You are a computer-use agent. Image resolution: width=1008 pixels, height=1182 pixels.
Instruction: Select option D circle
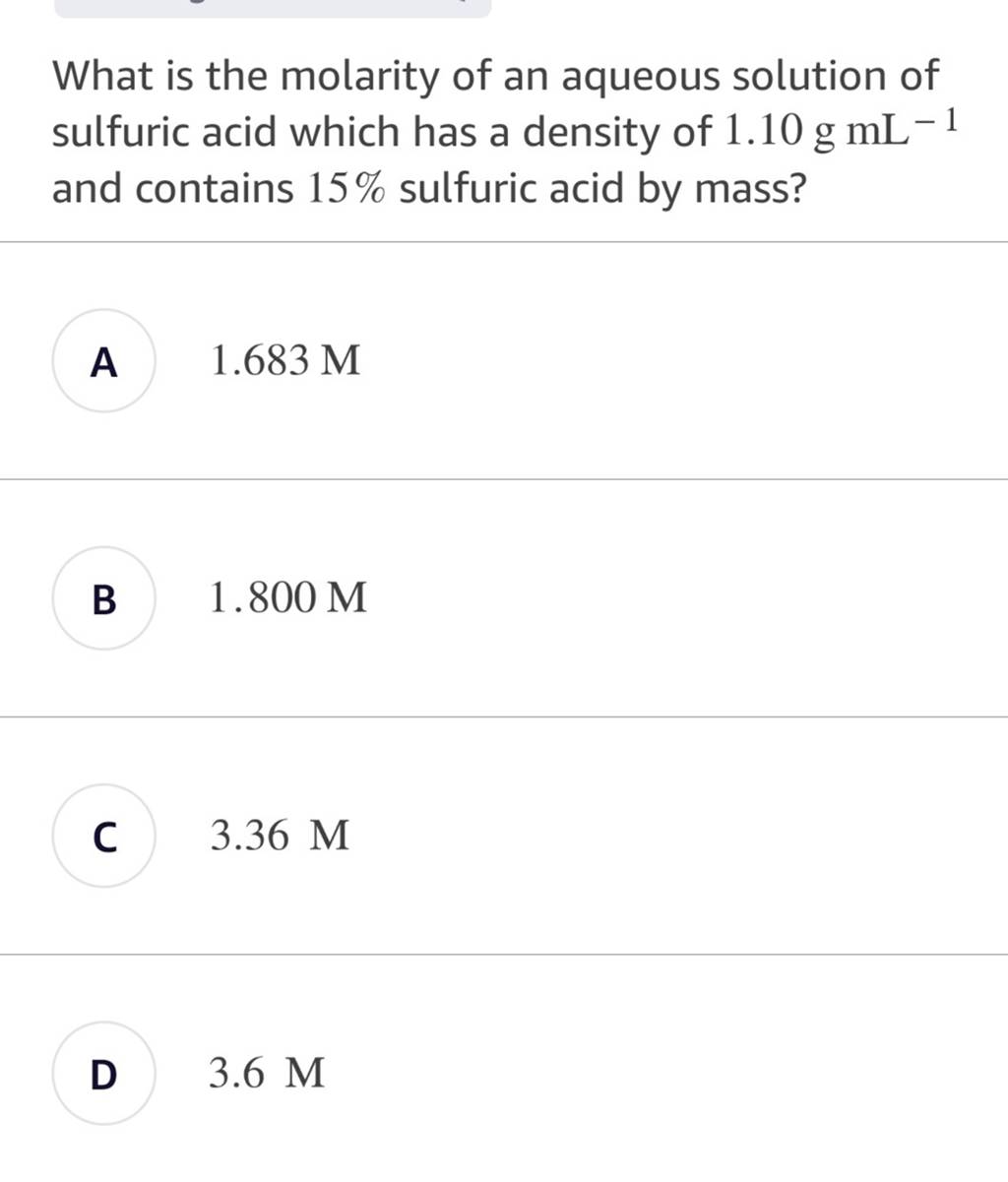102,1075
